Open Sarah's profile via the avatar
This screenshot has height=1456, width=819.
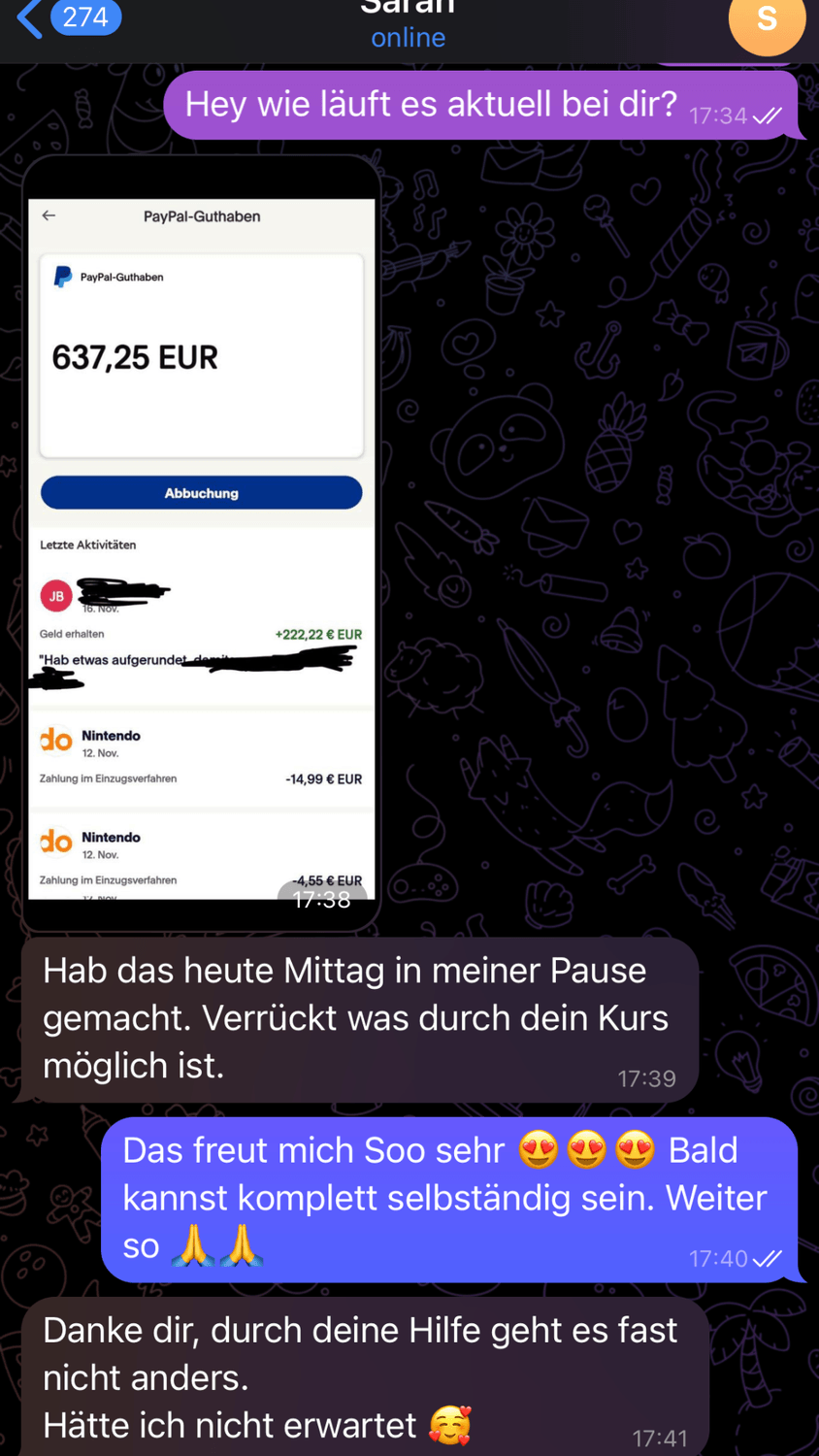[766, 21]
